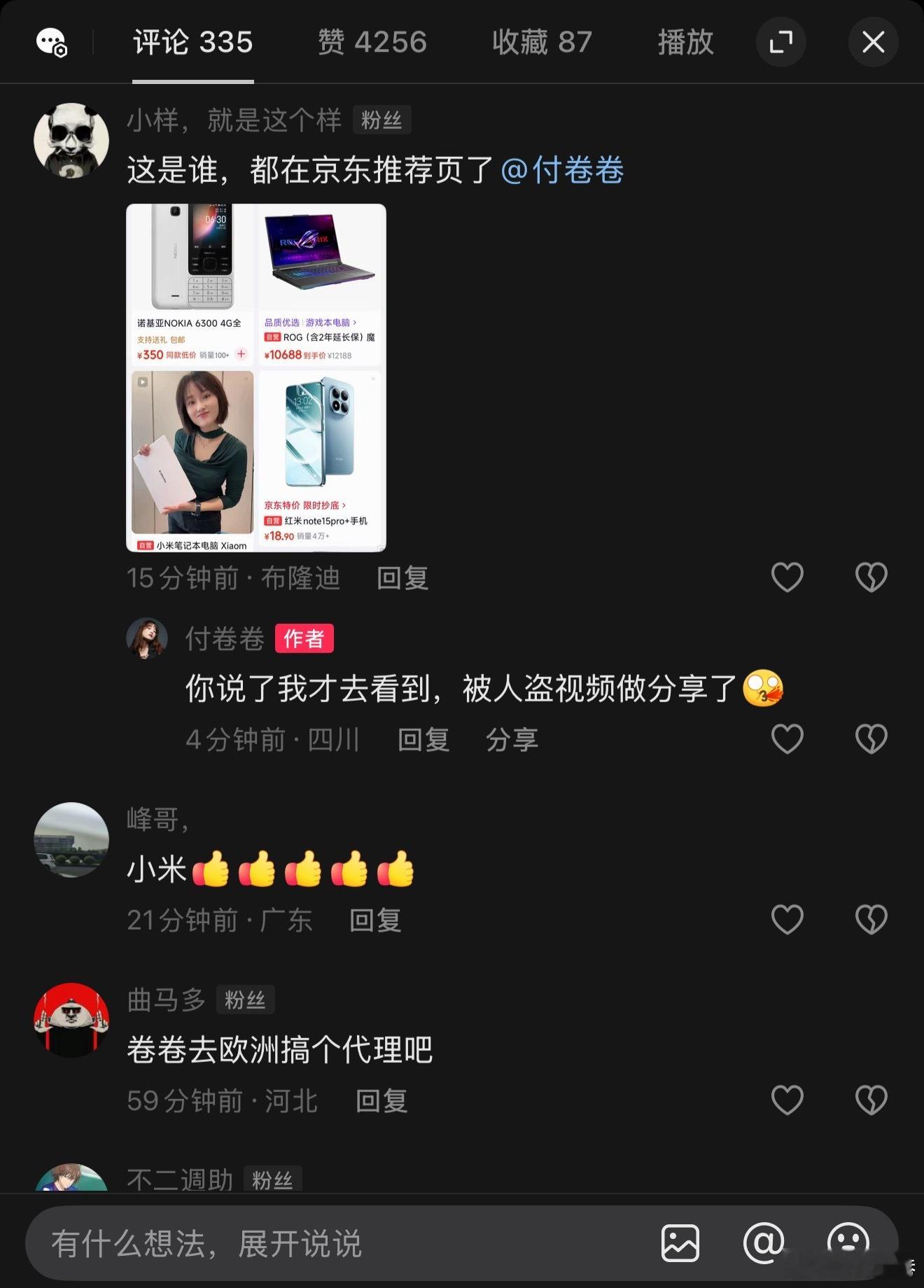924x1288 pixels.
Task: Open the comment settings bubble icon top left
Action: pyautogui.click(x=50, y=42)
